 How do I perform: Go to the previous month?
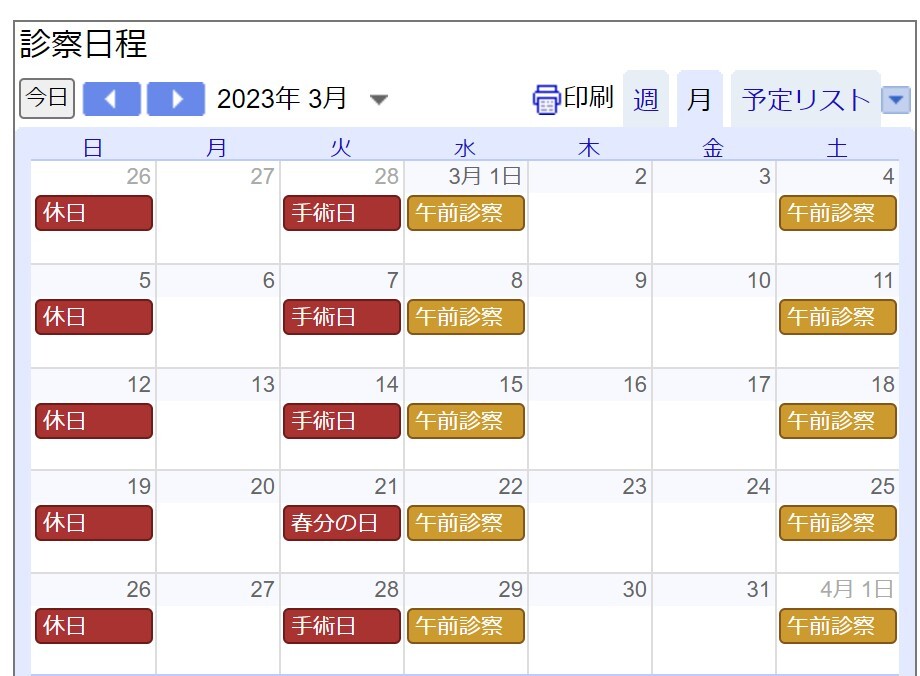(x=111, y=99)
